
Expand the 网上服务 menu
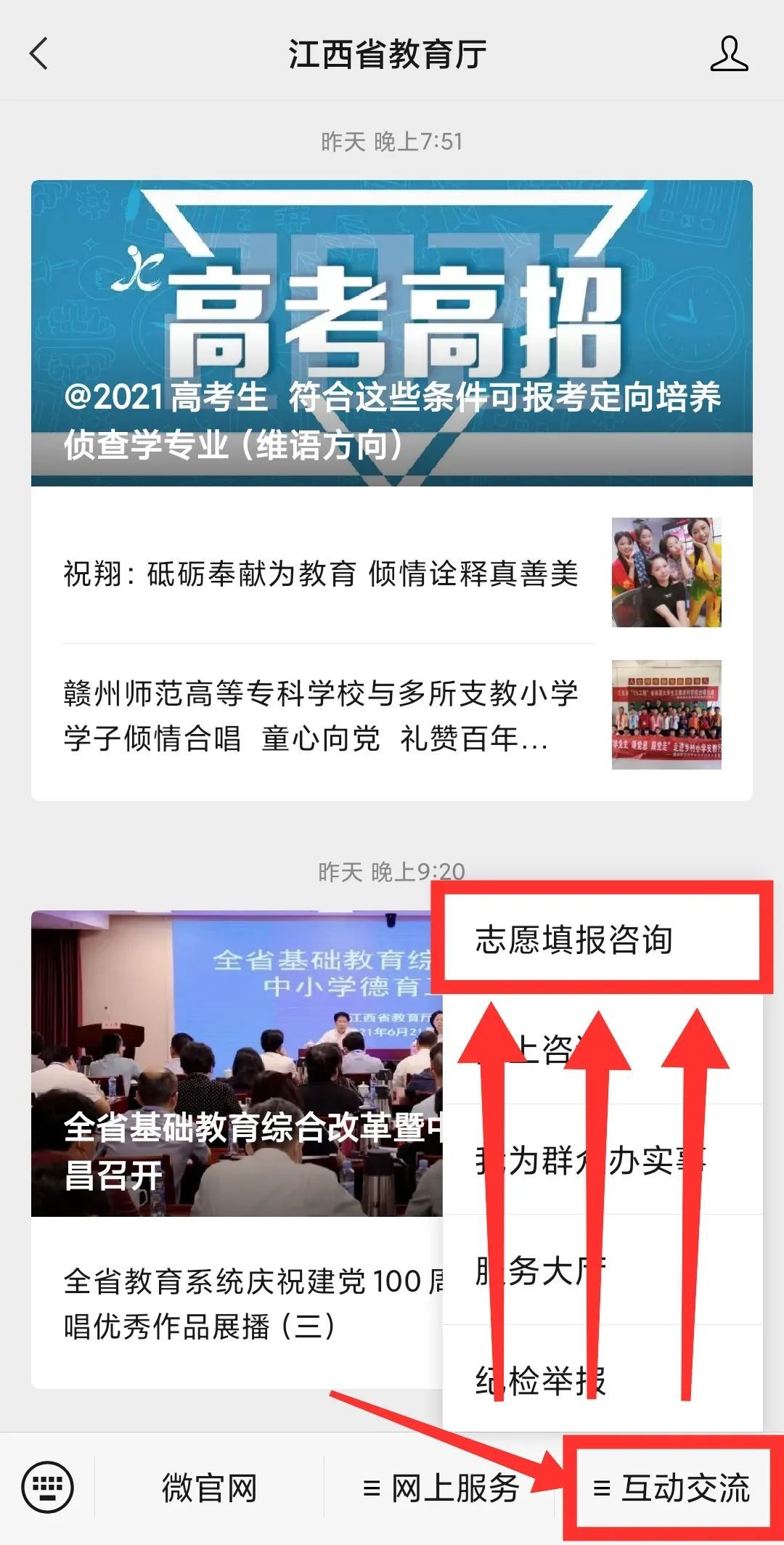441,1488
